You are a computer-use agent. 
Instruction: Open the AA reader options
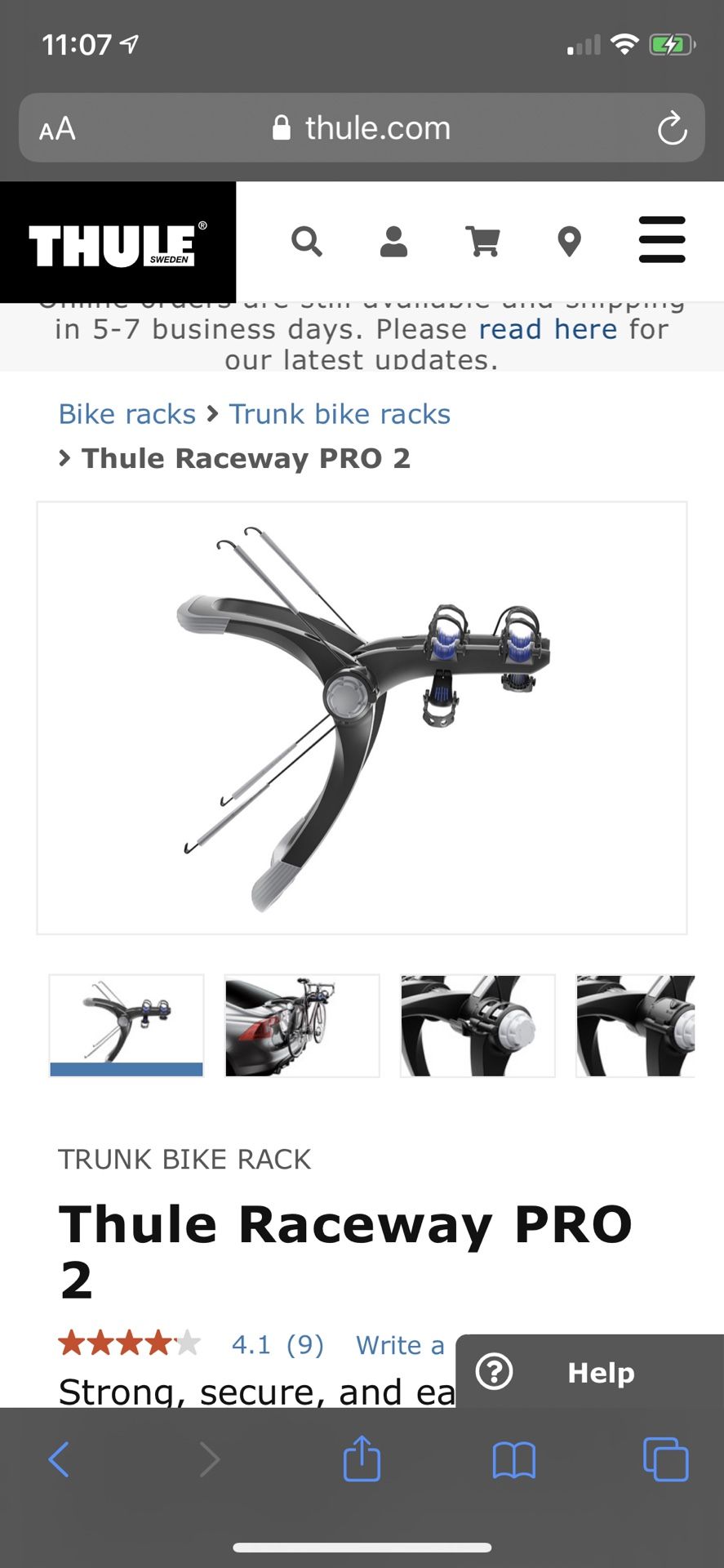point(57,129)
